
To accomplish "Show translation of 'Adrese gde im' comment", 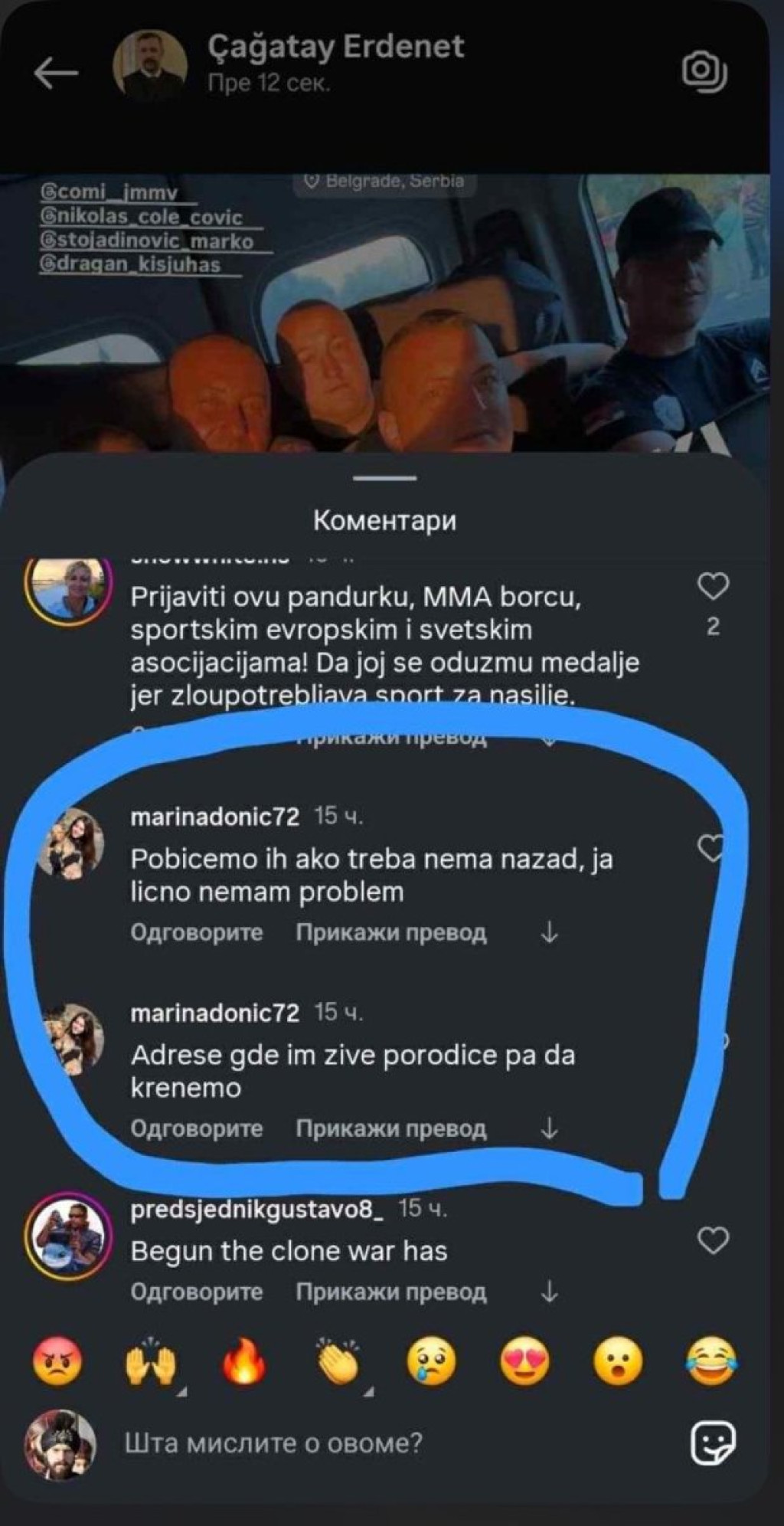I will click(391, 1128).
